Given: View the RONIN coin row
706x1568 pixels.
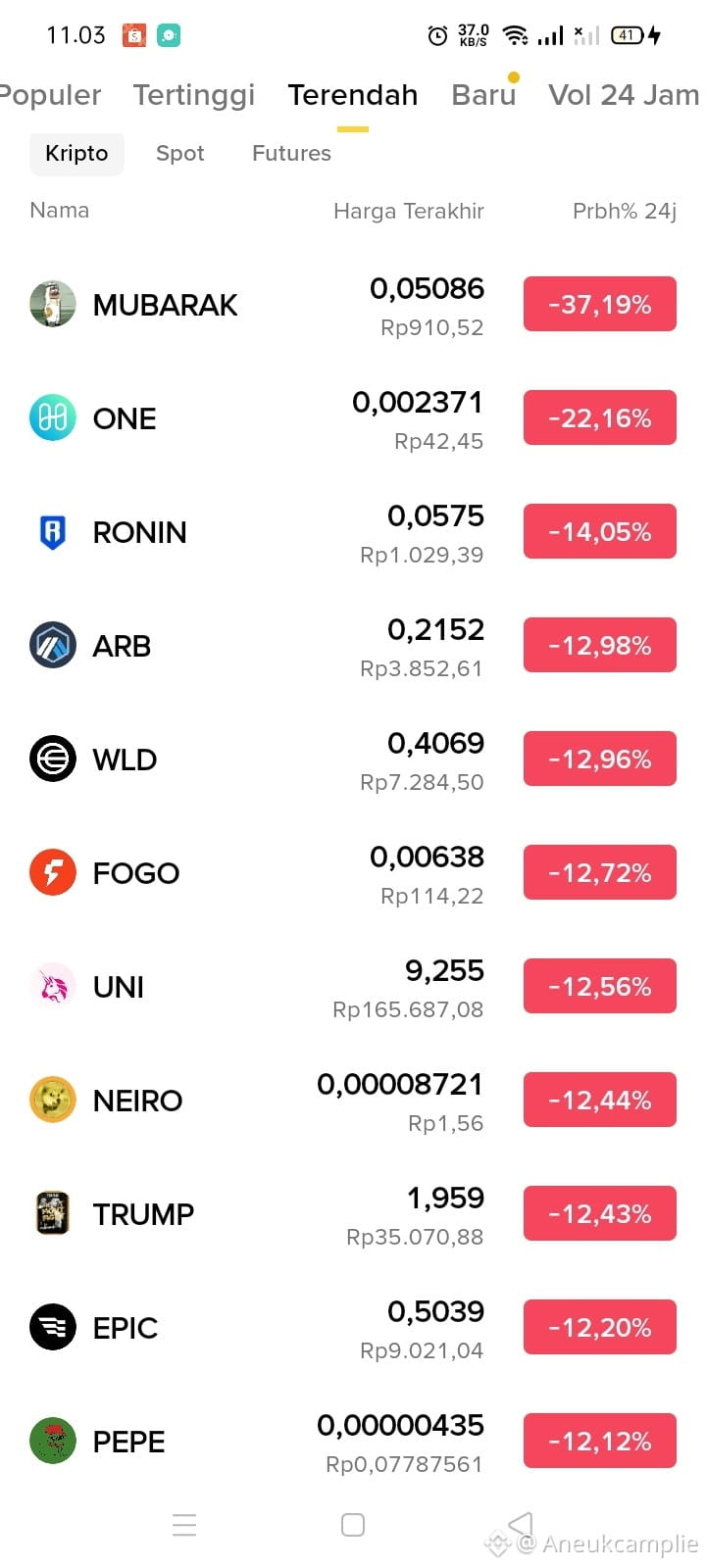Looking at the screenshot, I should tap(353, 532).
